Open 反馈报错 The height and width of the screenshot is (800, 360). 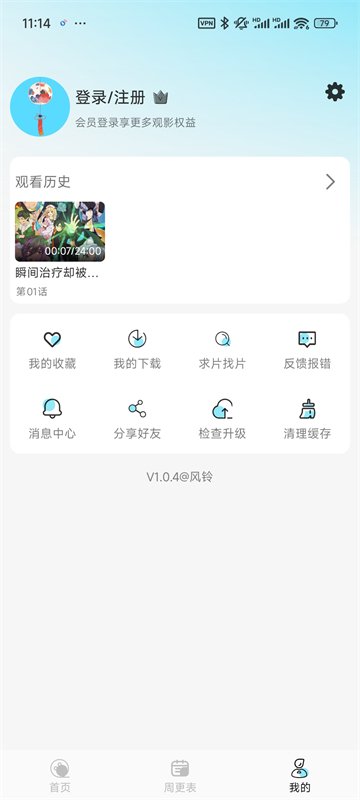(x=307, y=350)
